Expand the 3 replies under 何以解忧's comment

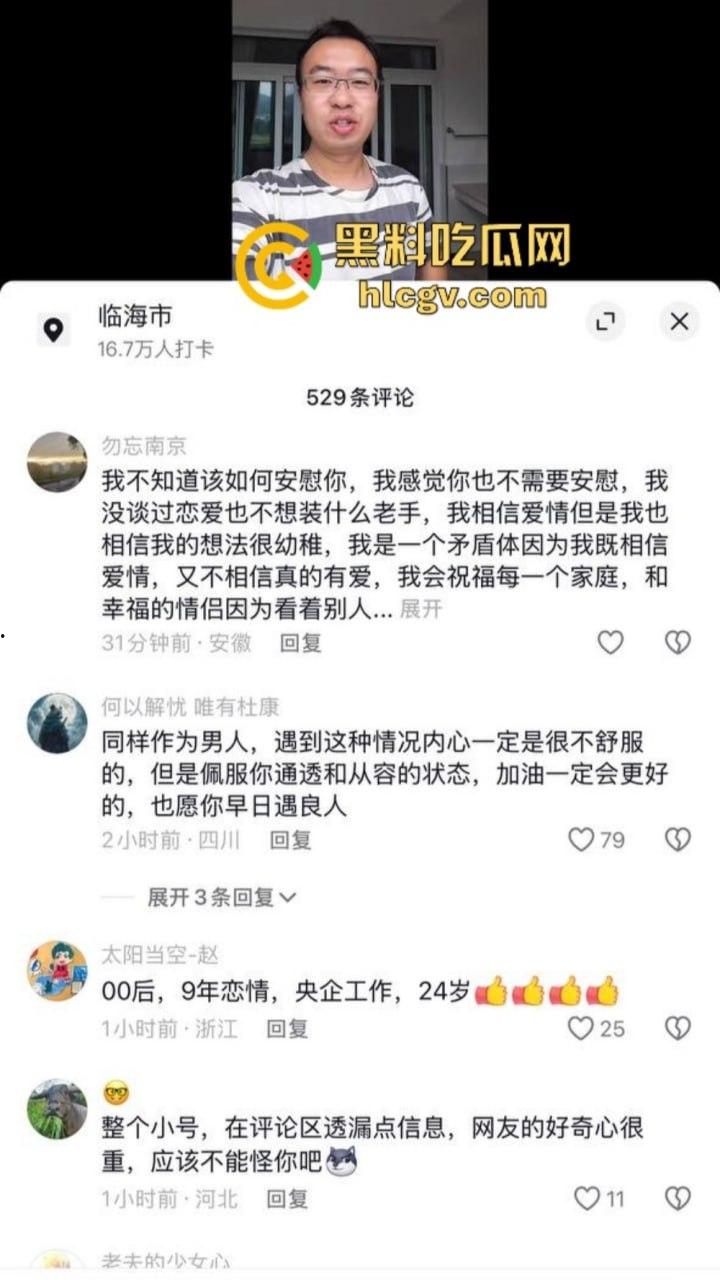click(x=212, y=897)
